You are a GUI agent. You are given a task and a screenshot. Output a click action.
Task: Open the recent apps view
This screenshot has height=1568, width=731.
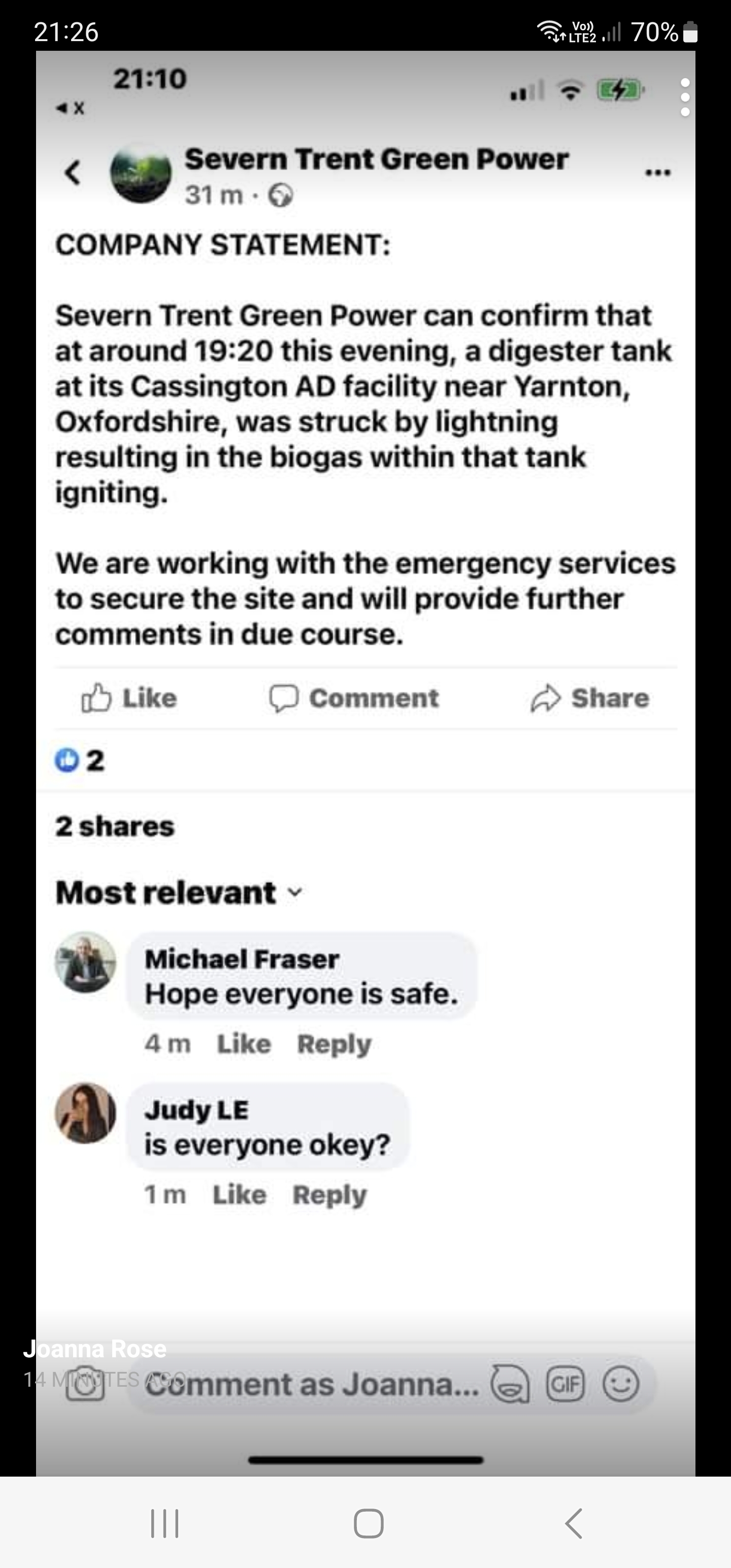coord(164,1523)
